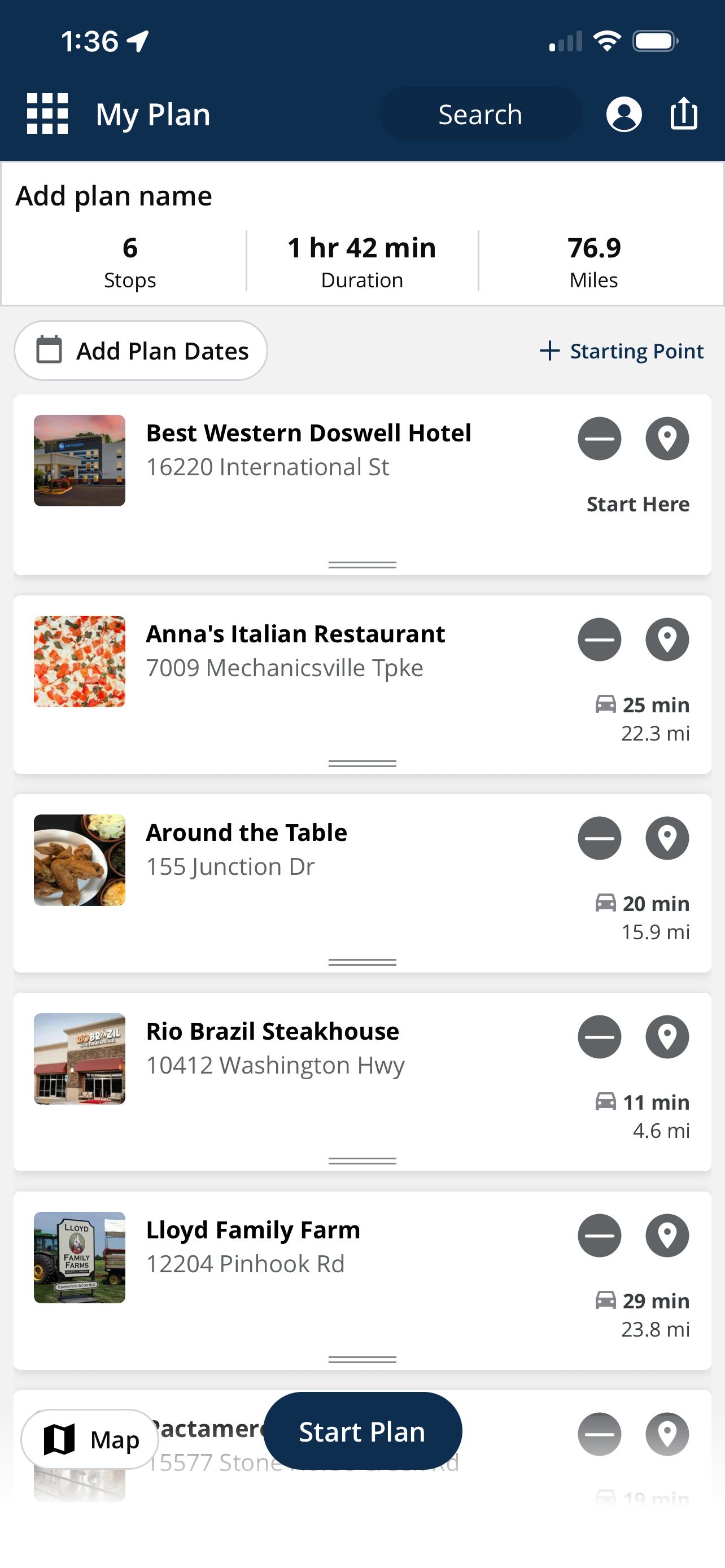The width and height of the screenshot is (725, 1568).
Task: Open the Search field
Action: click(481, 114)
